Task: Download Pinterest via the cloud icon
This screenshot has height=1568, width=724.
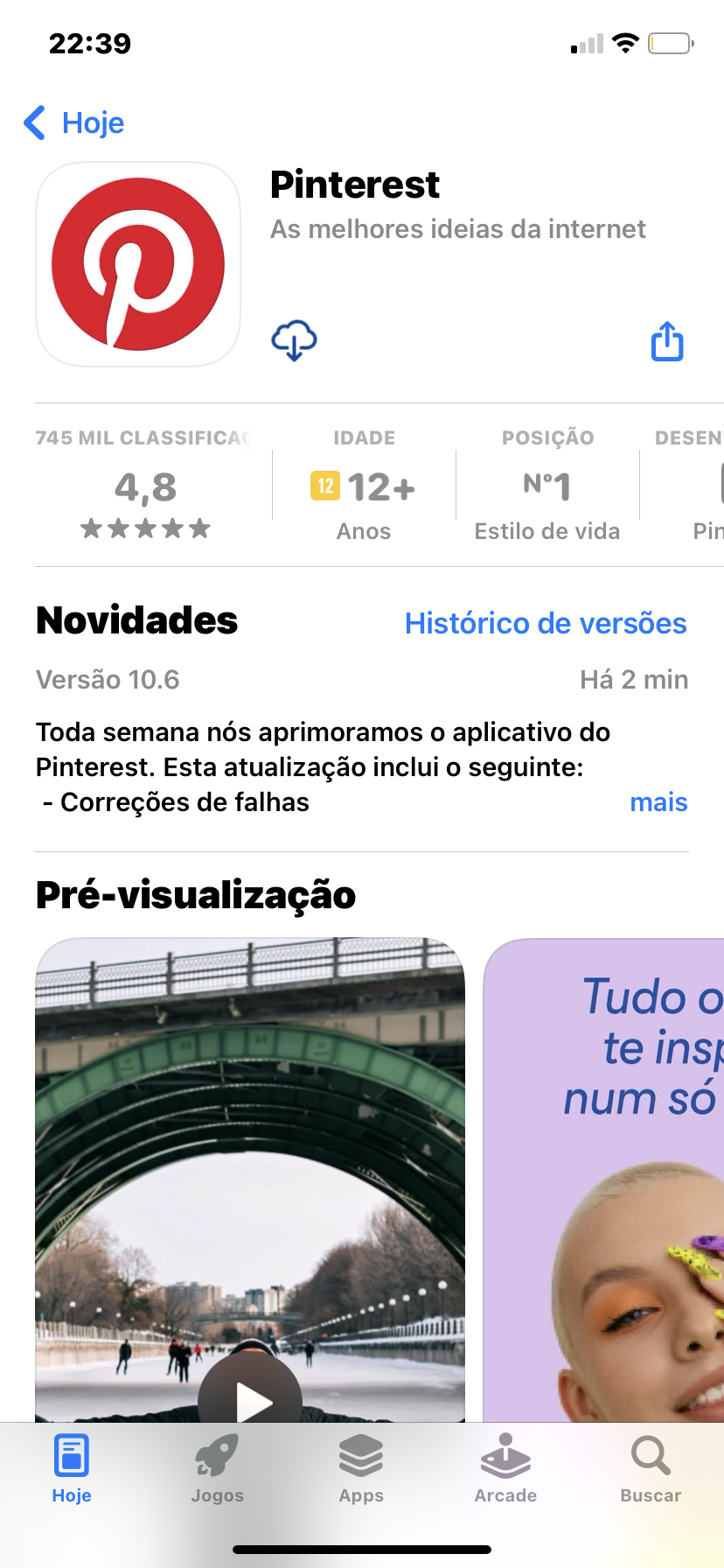Action: [x=294, y=340]
